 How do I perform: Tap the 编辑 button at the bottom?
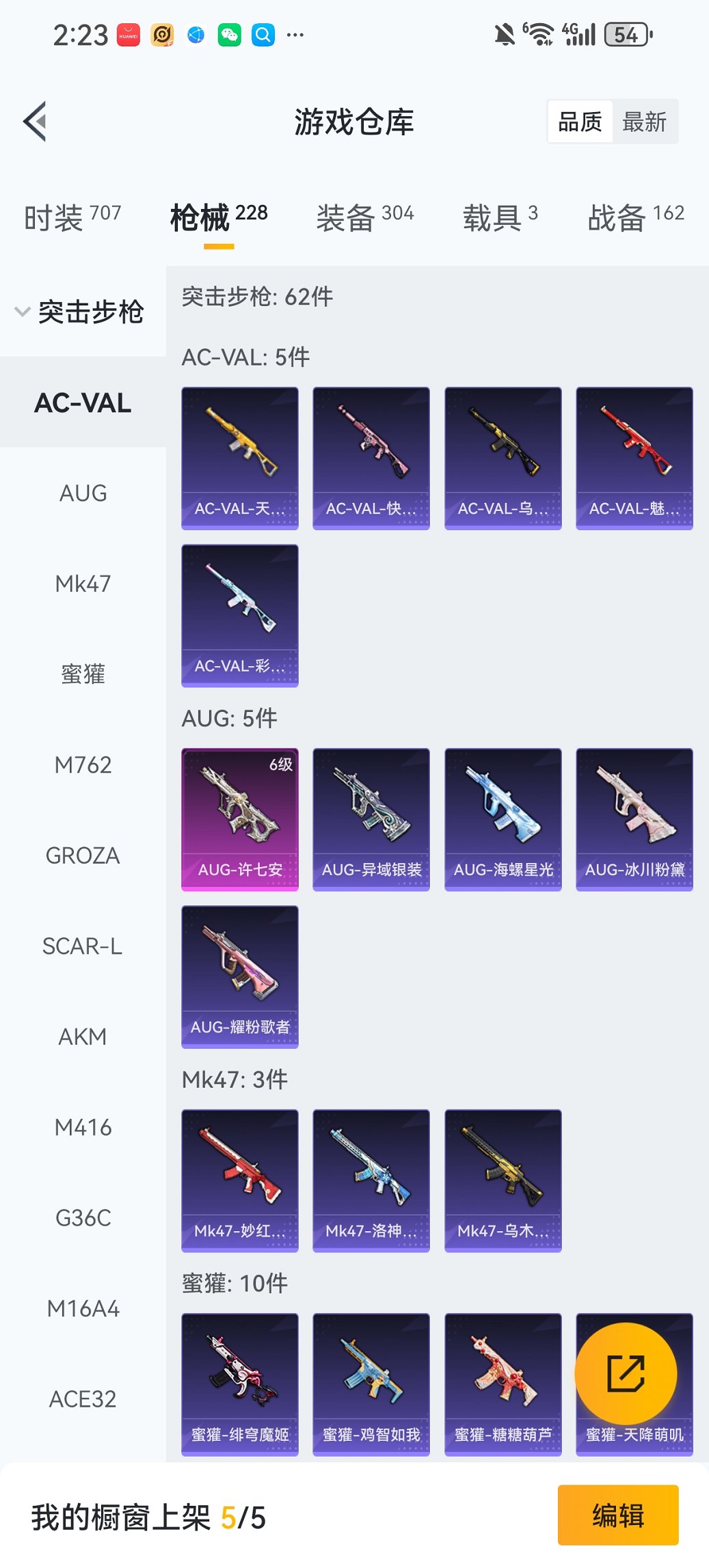(x=618, y=1515)
